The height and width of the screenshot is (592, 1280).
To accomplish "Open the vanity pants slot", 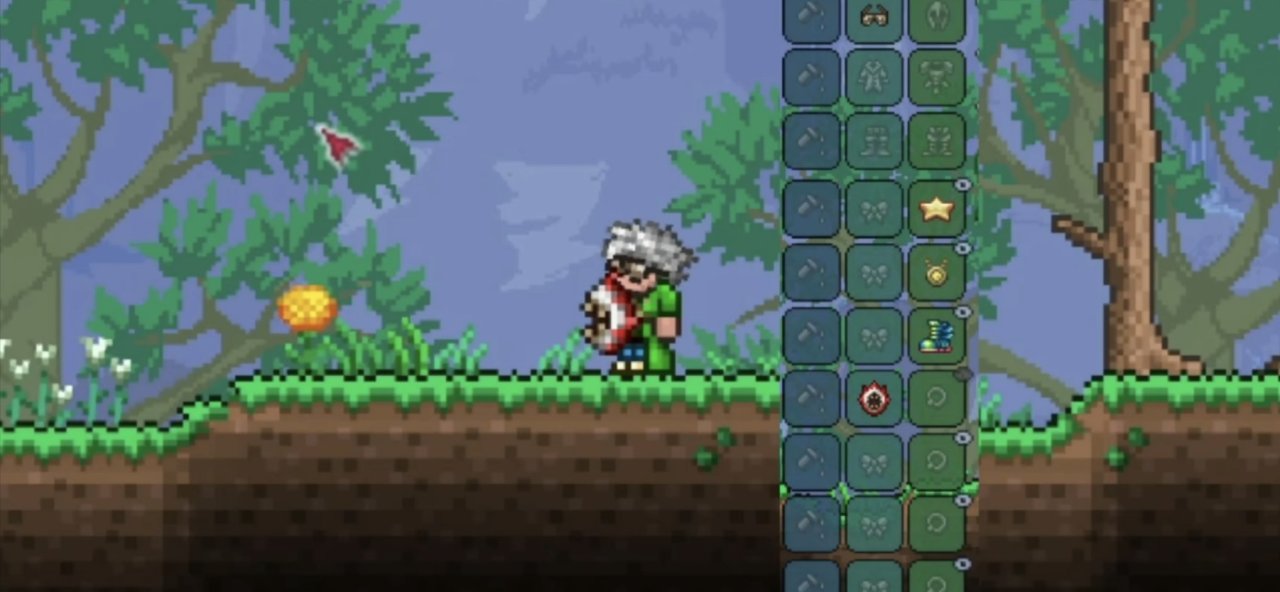I will pos(874,141).
